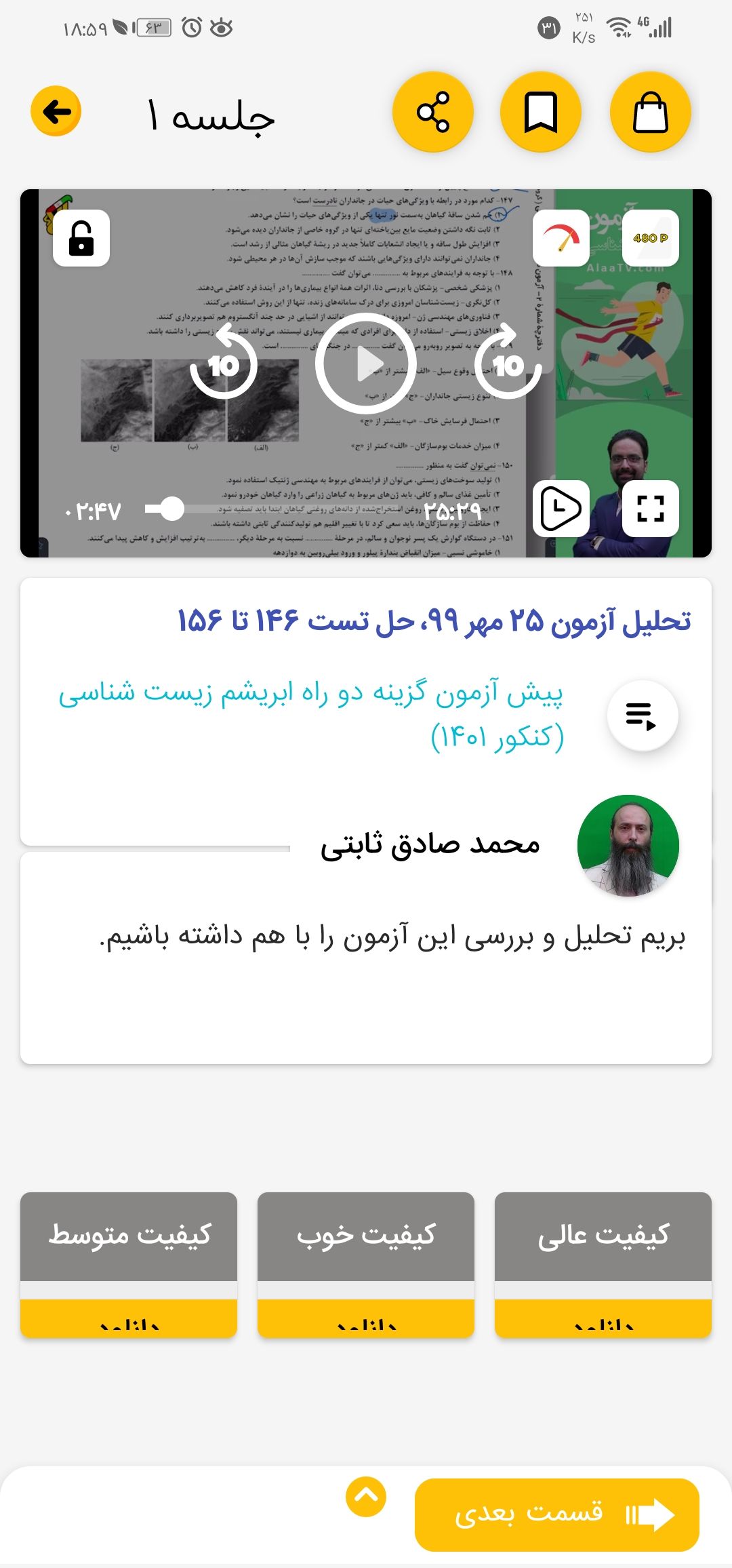The height and width of the screenshot is (1568, 732).
Task: Enter fullscreen video mode
Action: coord(650,509)
